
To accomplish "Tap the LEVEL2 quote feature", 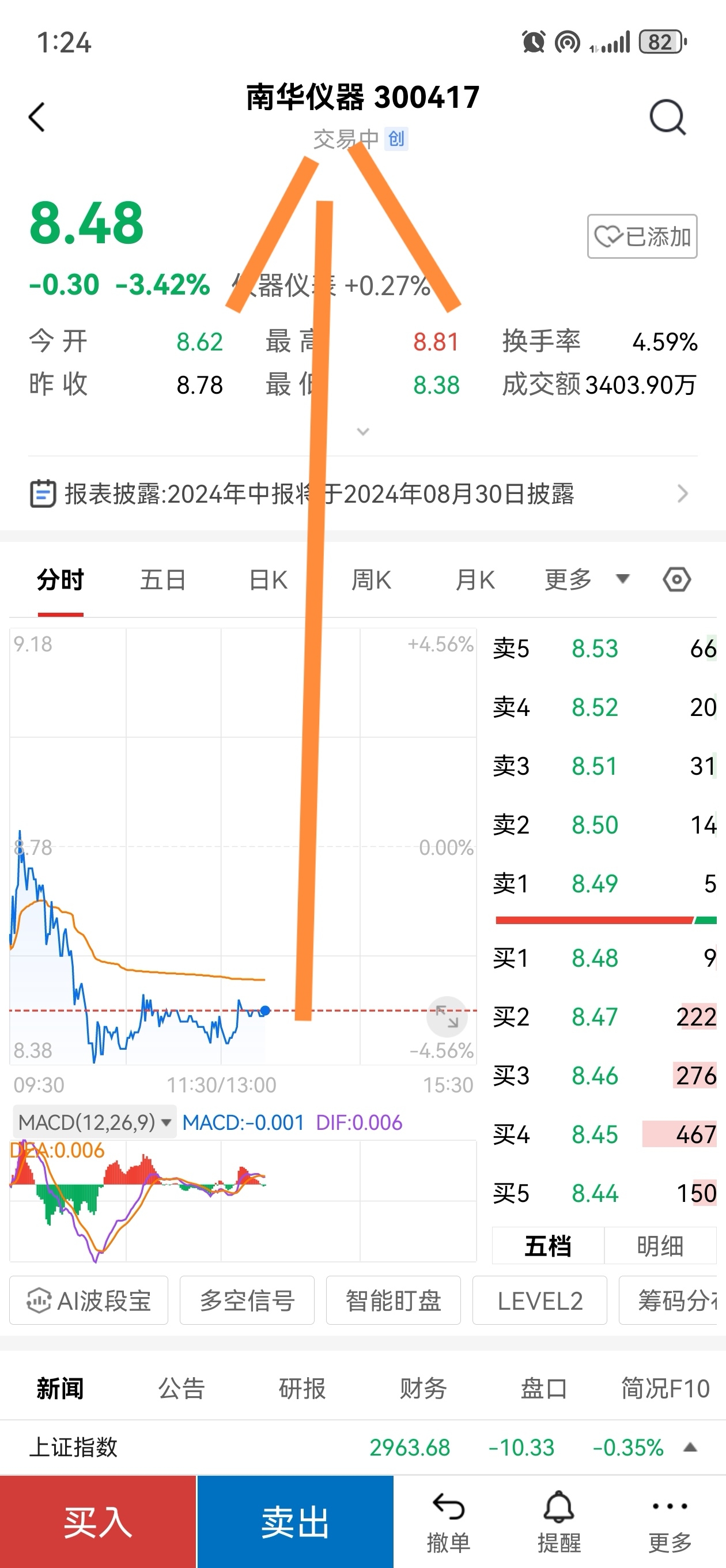I will point(539,1300).
